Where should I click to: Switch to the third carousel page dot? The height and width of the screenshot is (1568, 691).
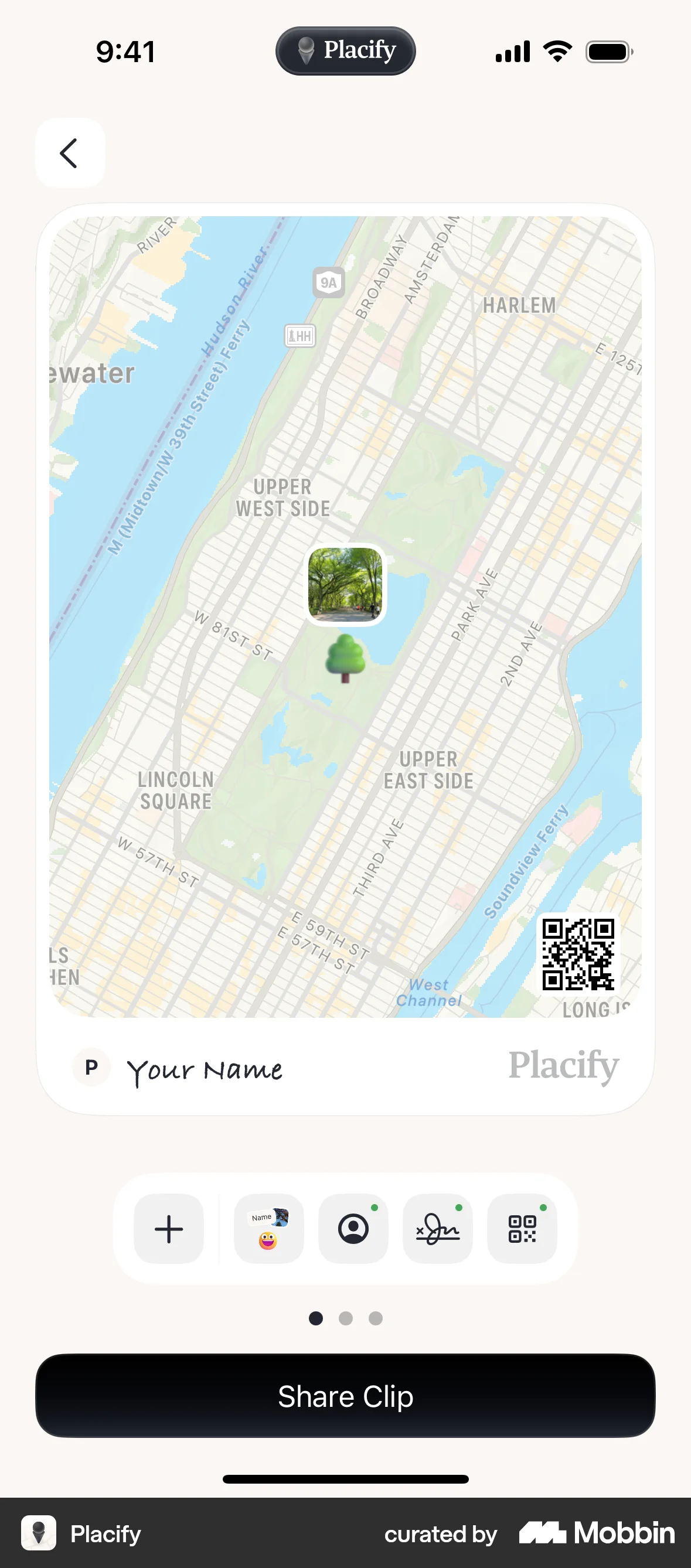point(376,1318)
